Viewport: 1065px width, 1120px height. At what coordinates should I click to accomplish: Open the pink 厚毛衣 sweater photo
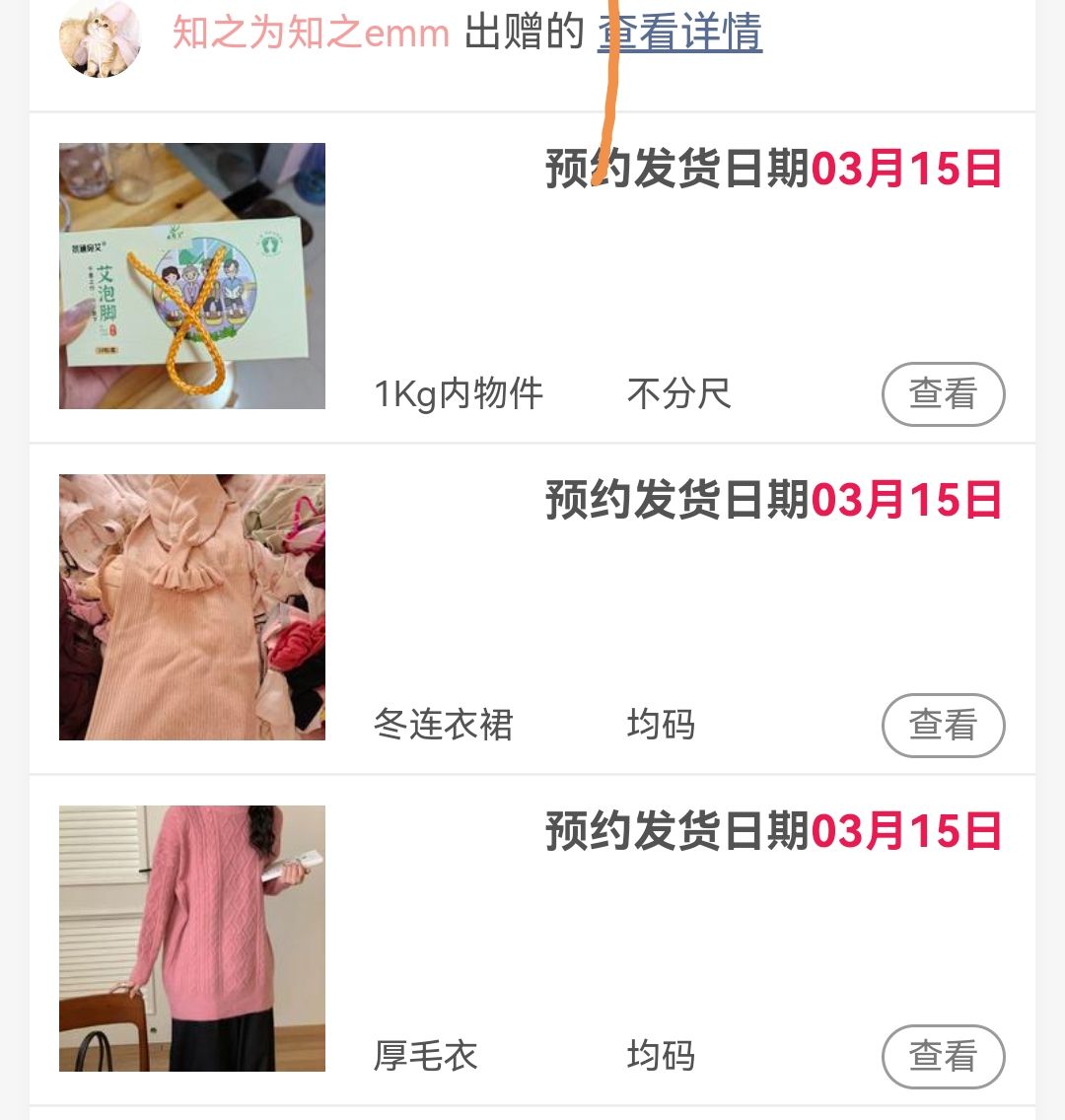(x=192, y=939)
